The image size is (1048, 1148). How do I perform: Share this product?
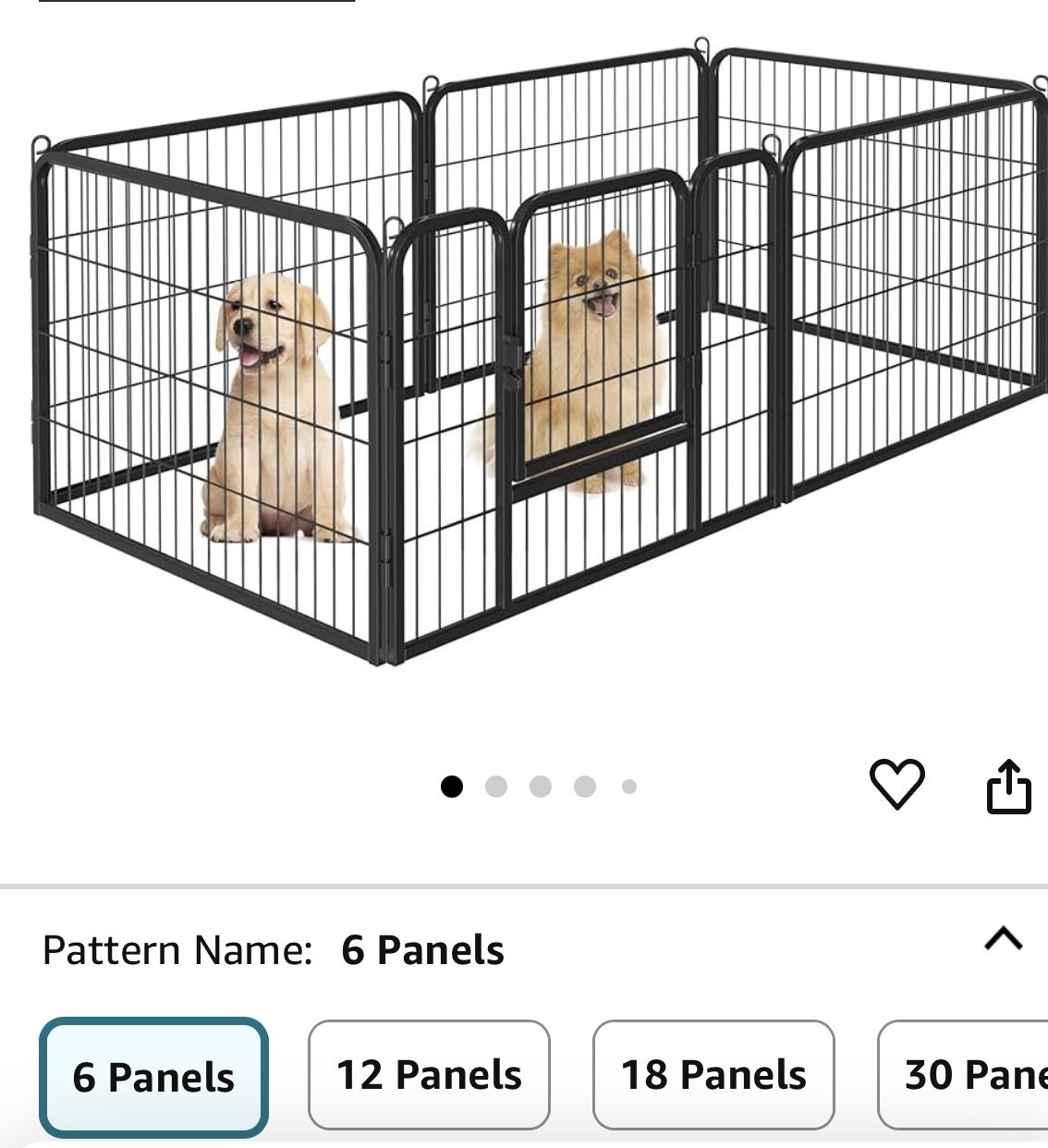point(1008,787)
